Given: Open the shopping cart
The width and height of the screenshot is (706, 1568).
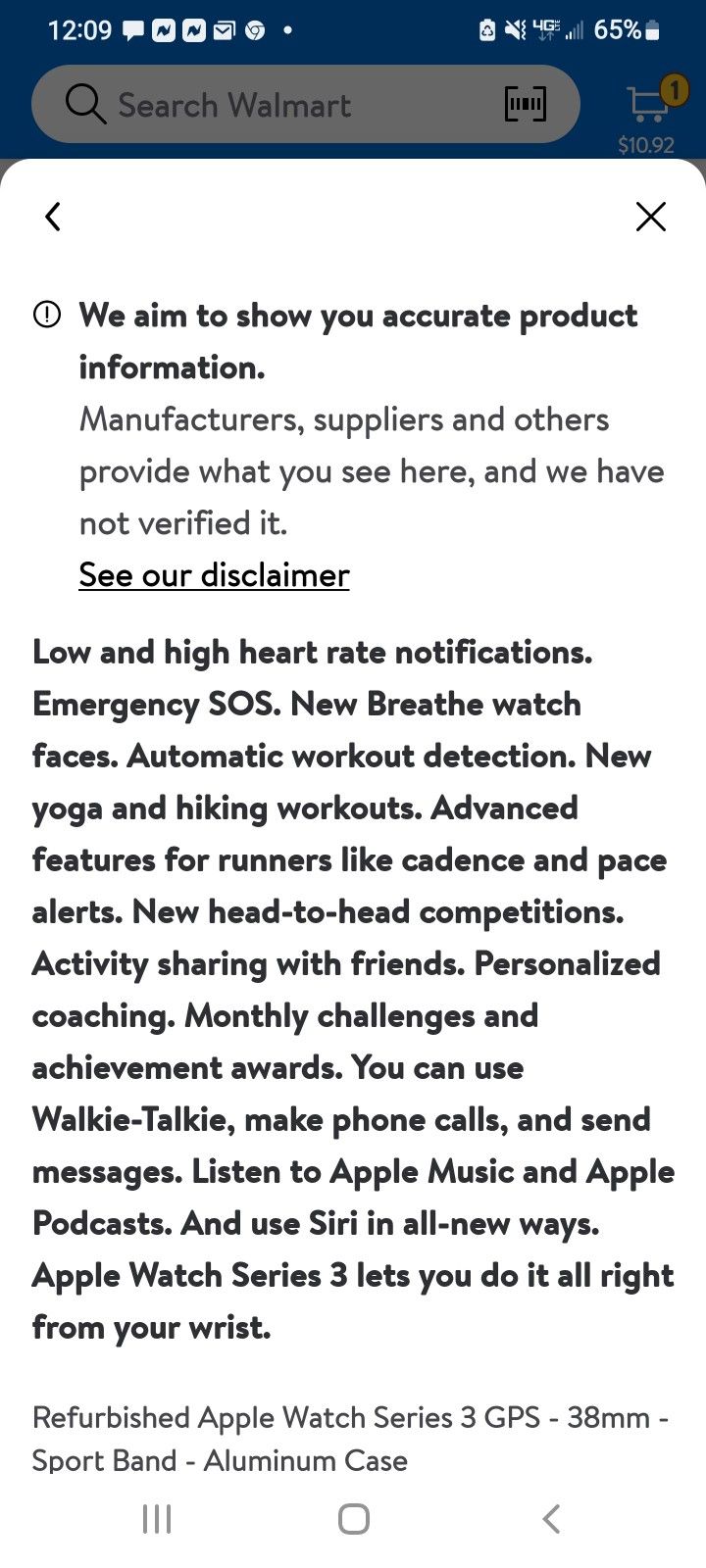Looking at the screenshot, I should click(649, 106).
